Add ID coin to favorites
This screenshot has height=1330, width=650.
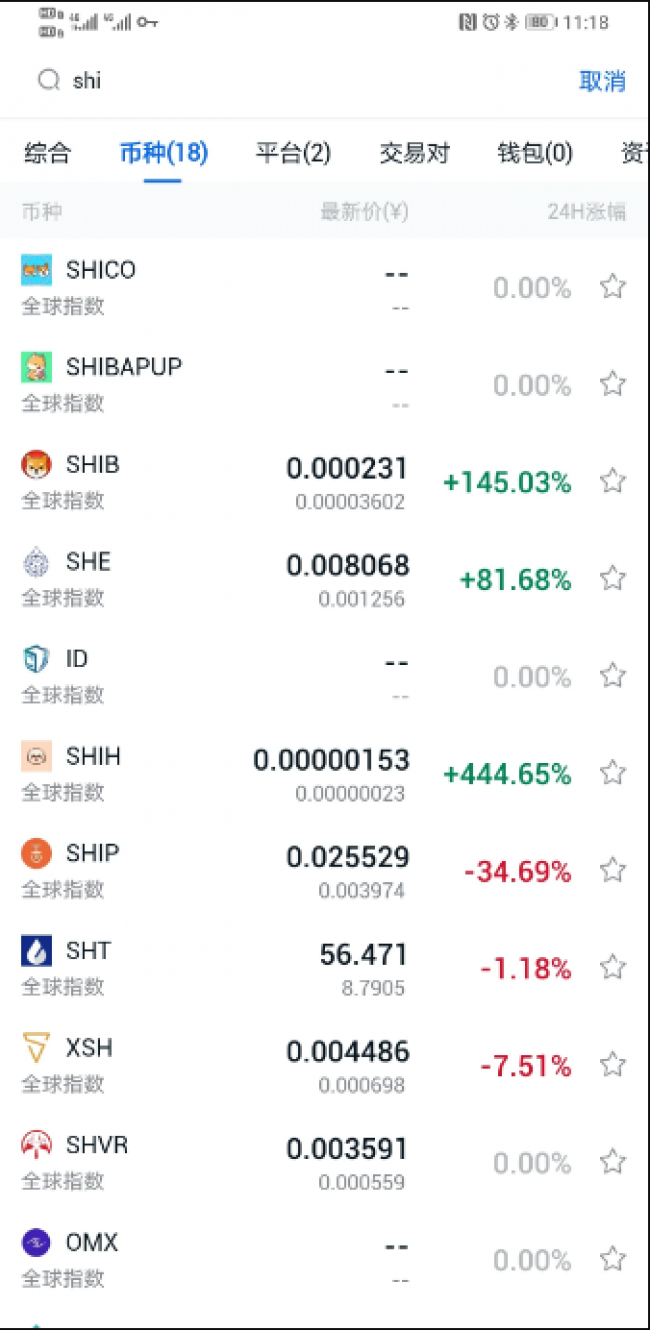[x=612, y=675]
